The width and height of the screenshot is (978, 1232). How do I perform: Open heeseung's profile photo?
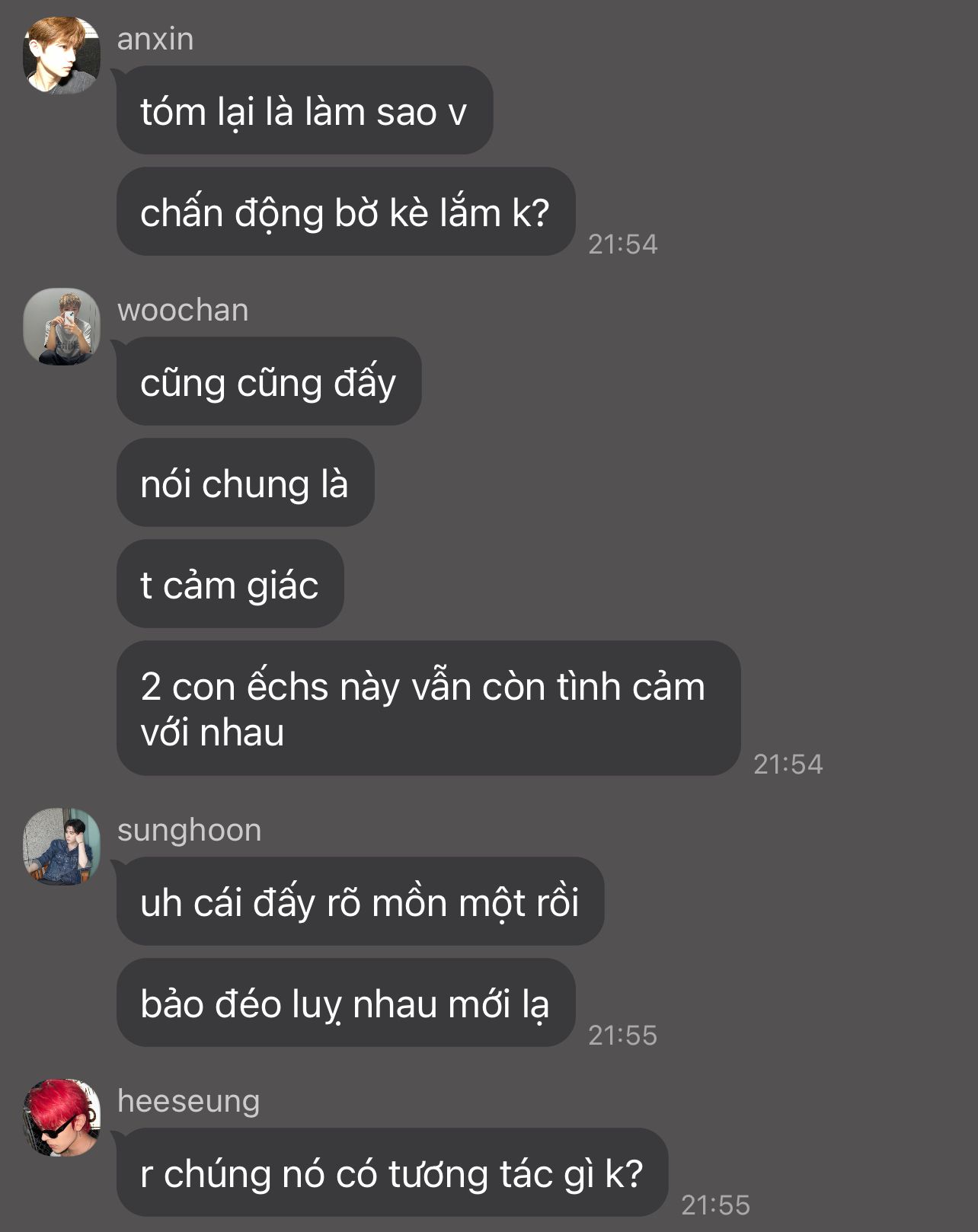(62, 1118)
